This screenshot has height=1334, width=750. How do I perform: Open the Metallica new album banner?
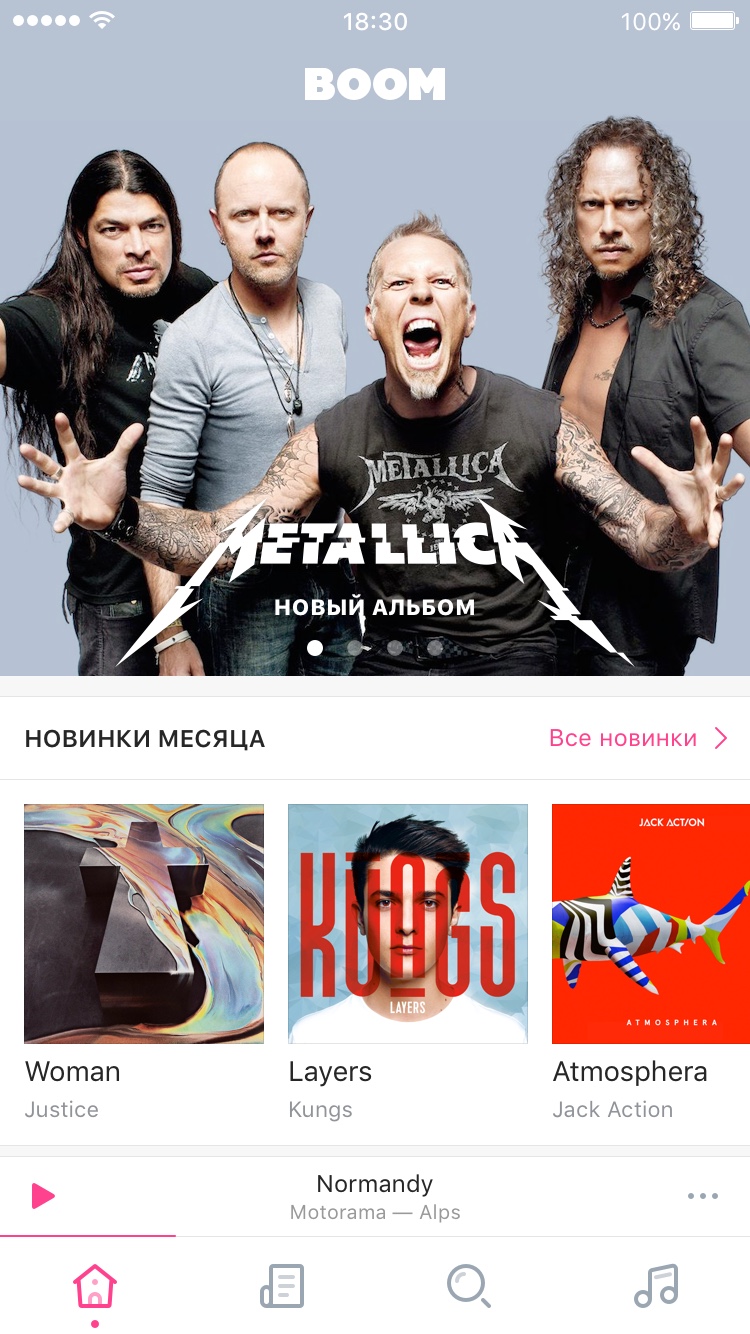pos(375,400)
